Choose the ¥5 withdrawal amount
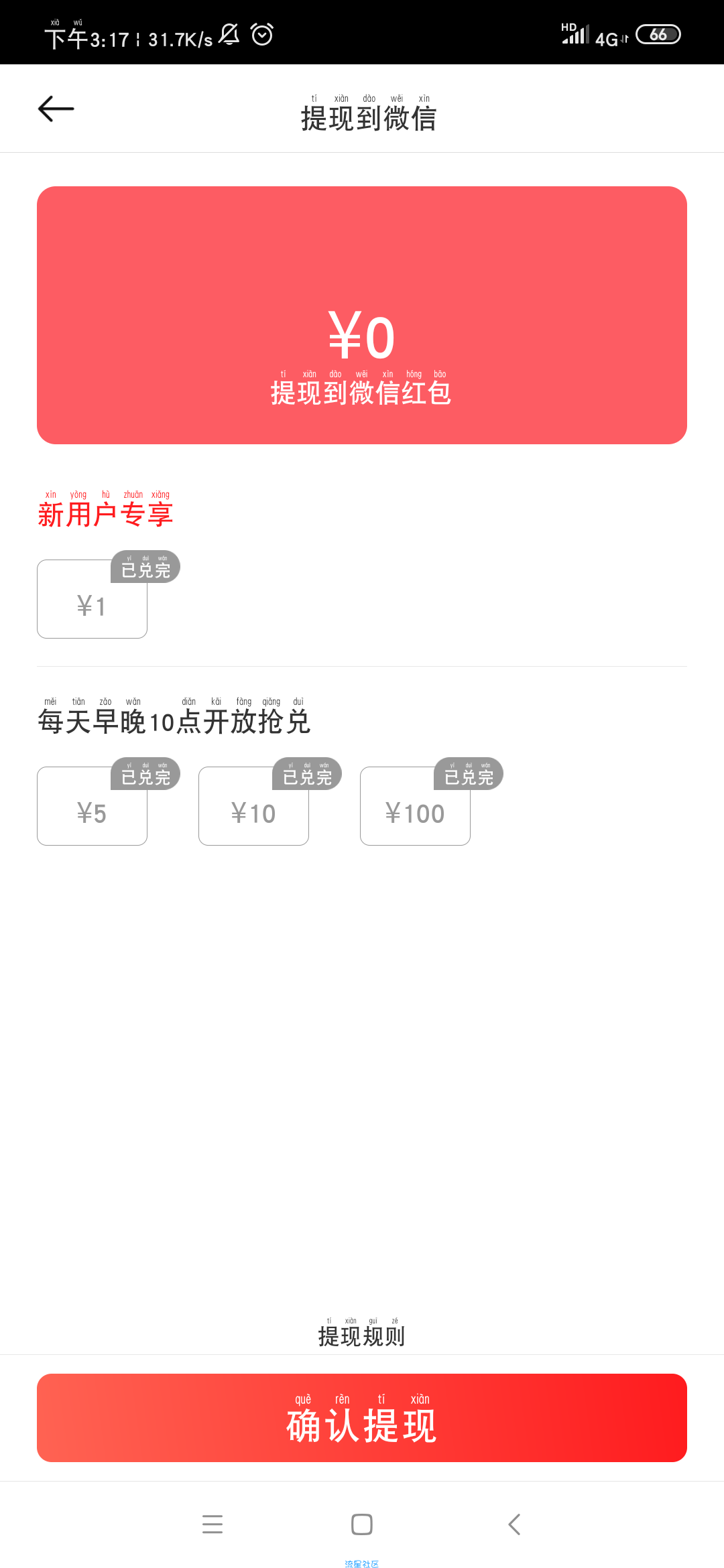Image resolution: width=724 pixels, height=1568 pixels. (x=92, y=807)
